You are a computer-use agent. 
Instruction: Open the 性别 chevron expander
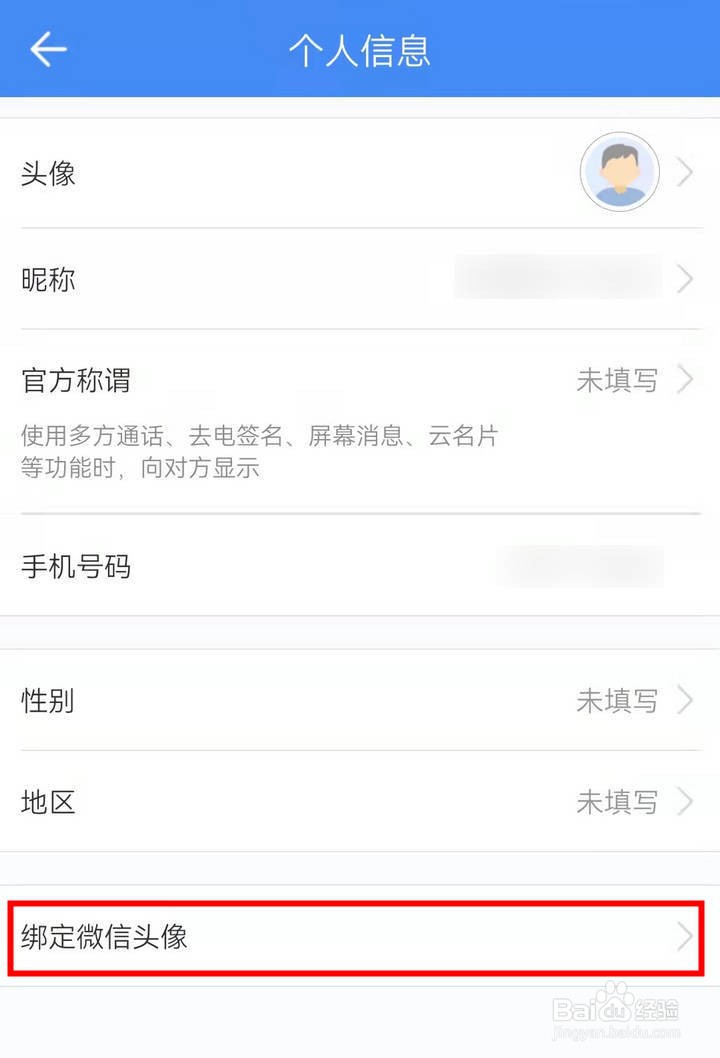click(686, 701)
